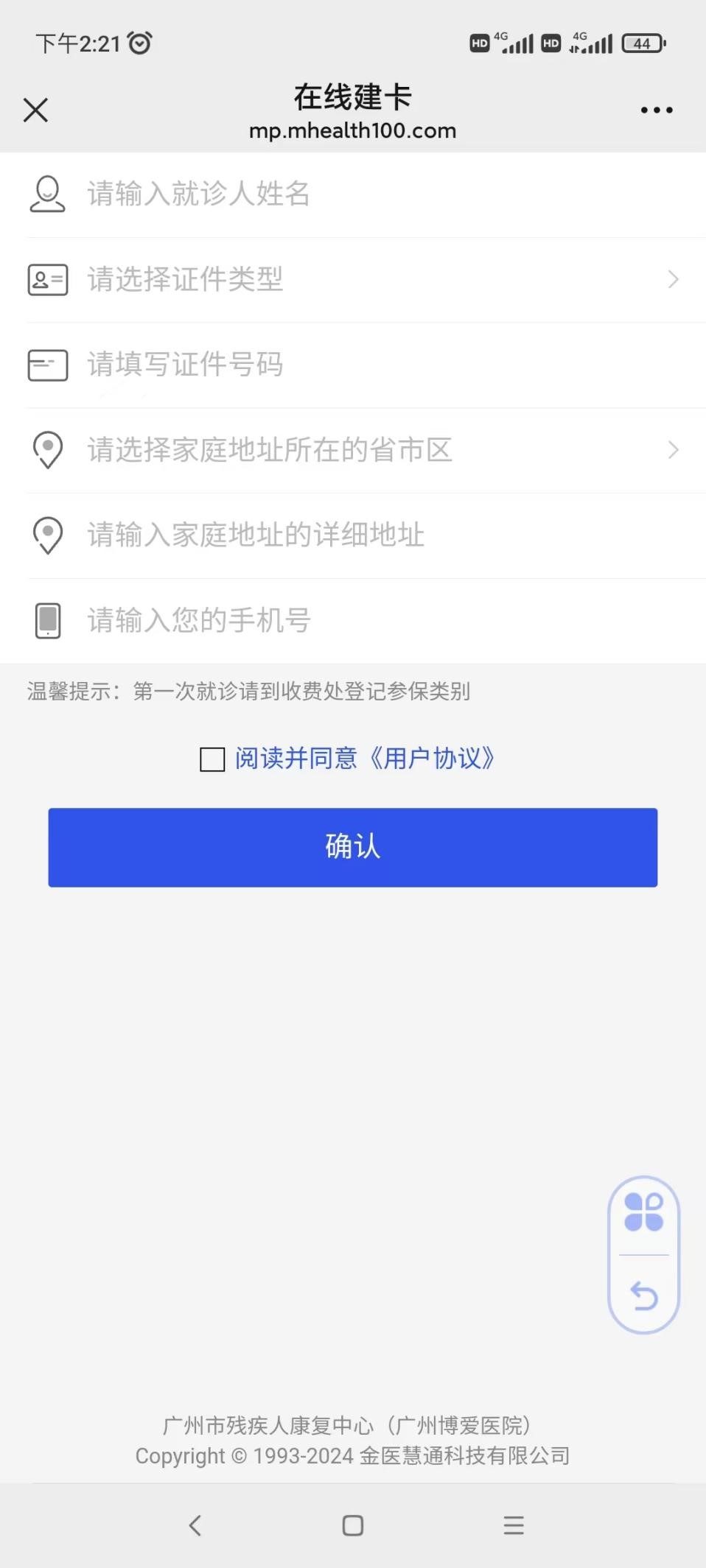Open the floating four-leaf menu icon
Viewport: 706px width, 1568px height.
(643, 1212)
